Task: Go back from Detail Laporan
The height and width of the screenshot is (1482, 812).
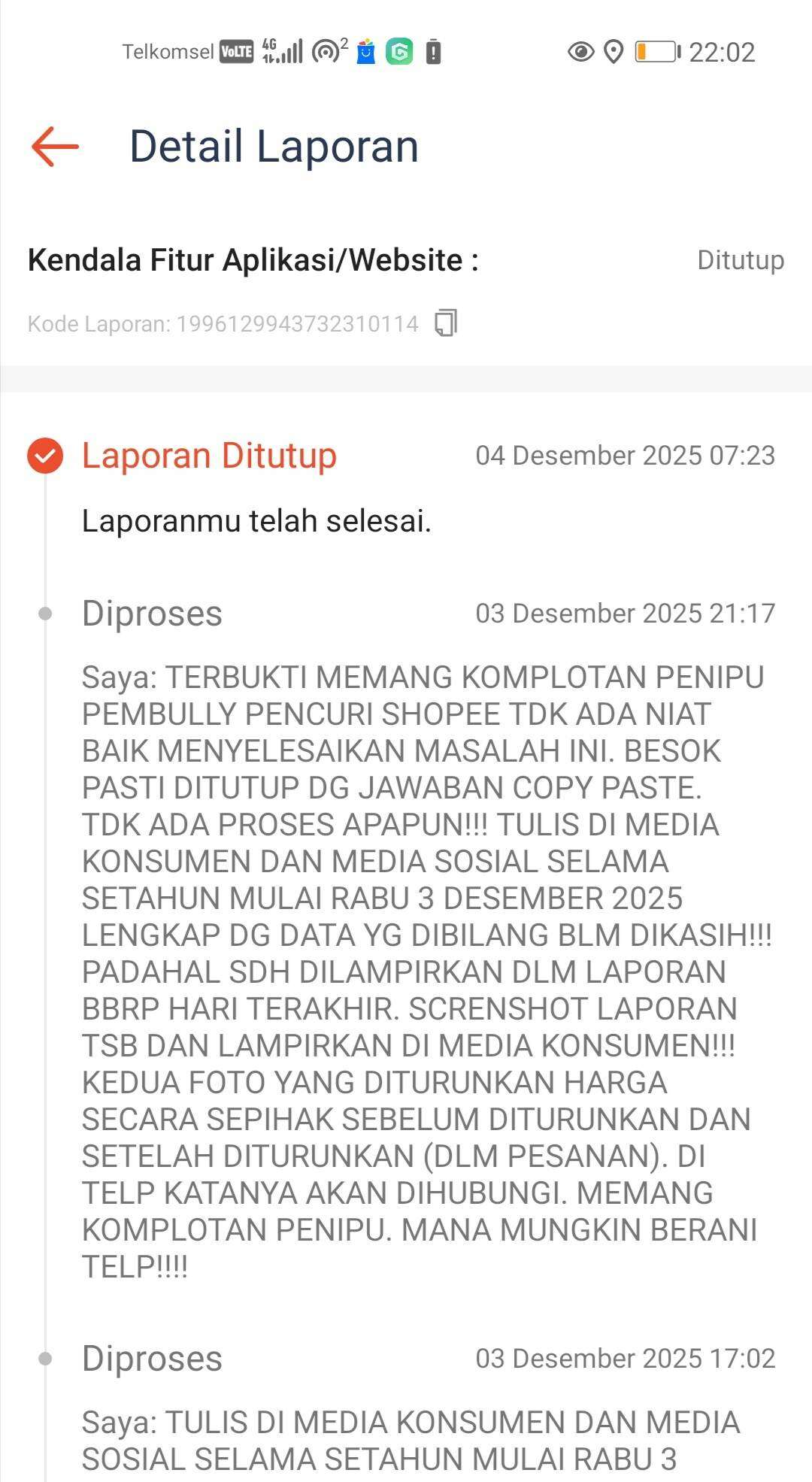Action: click(x=55, y=146)
